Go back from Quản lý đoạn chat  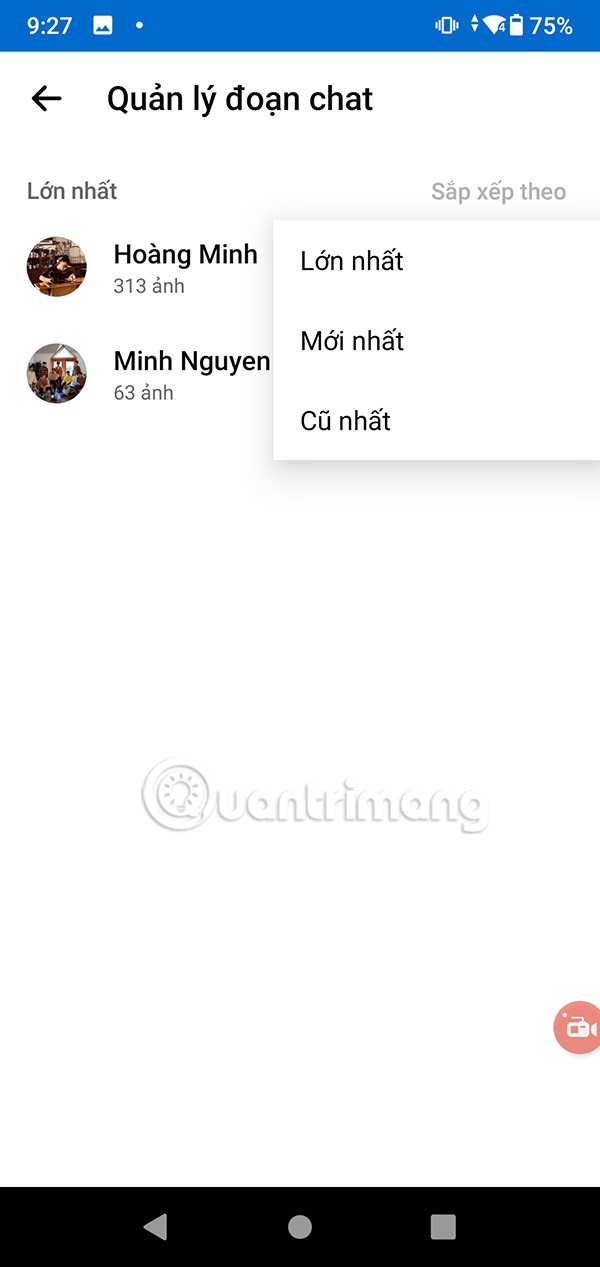[x=46, y=98]
